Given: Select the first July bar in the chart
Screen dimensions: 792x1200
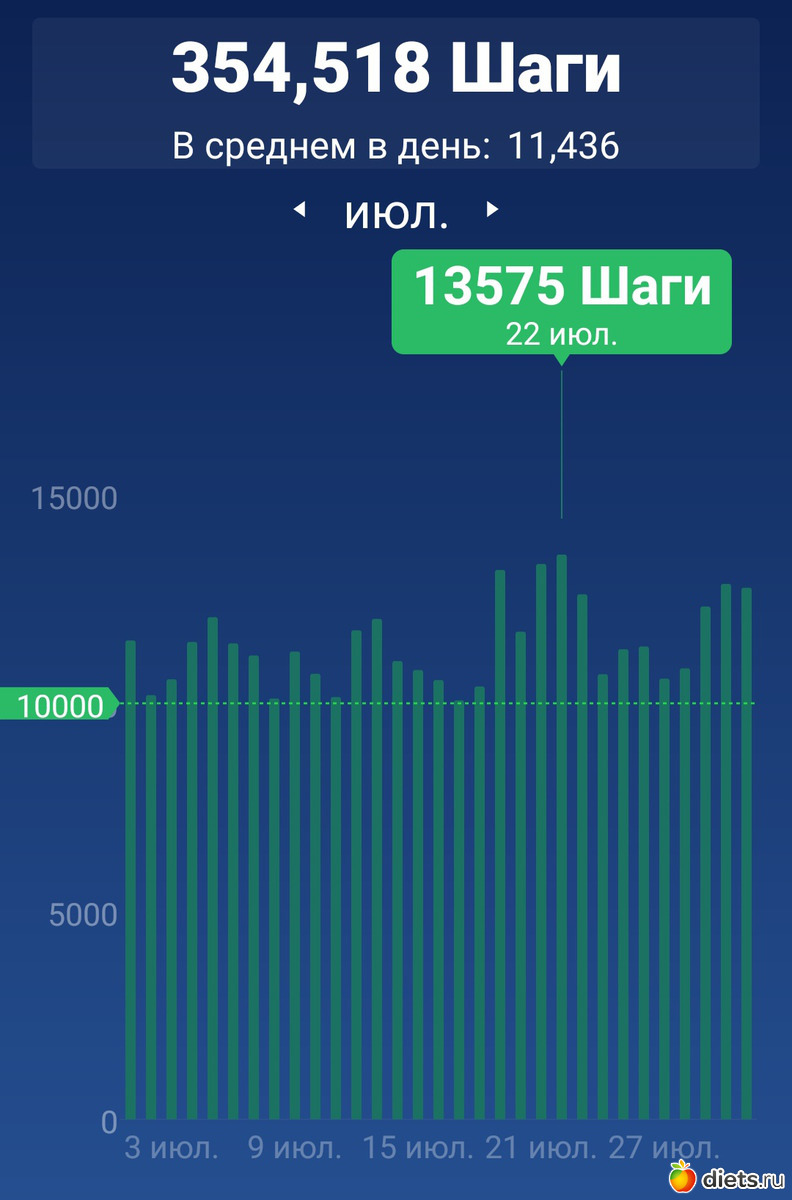Looking at the screenshot, I should coord(130,880).
